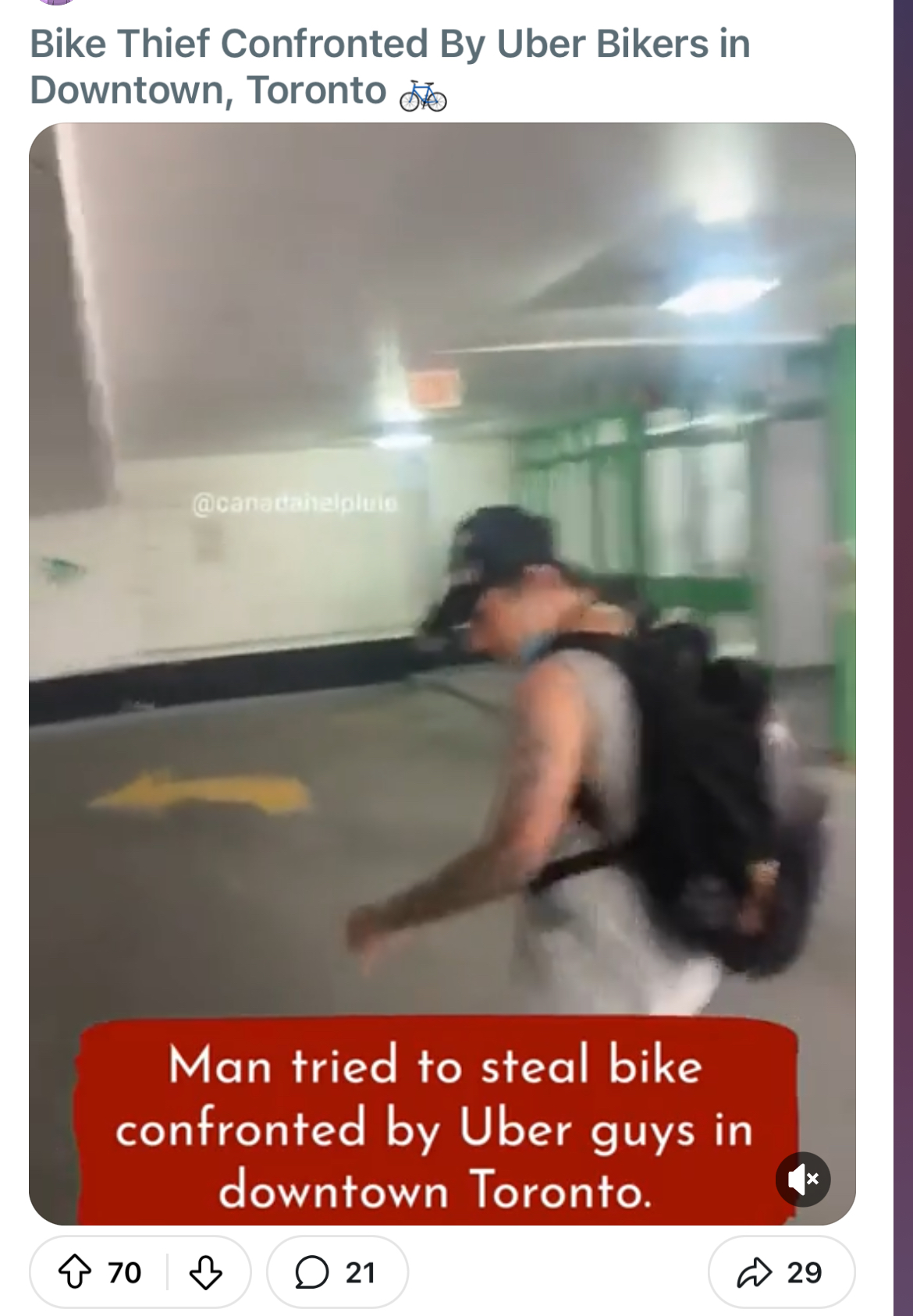
Task: Open the bike thief video
Action: (442, 624)
